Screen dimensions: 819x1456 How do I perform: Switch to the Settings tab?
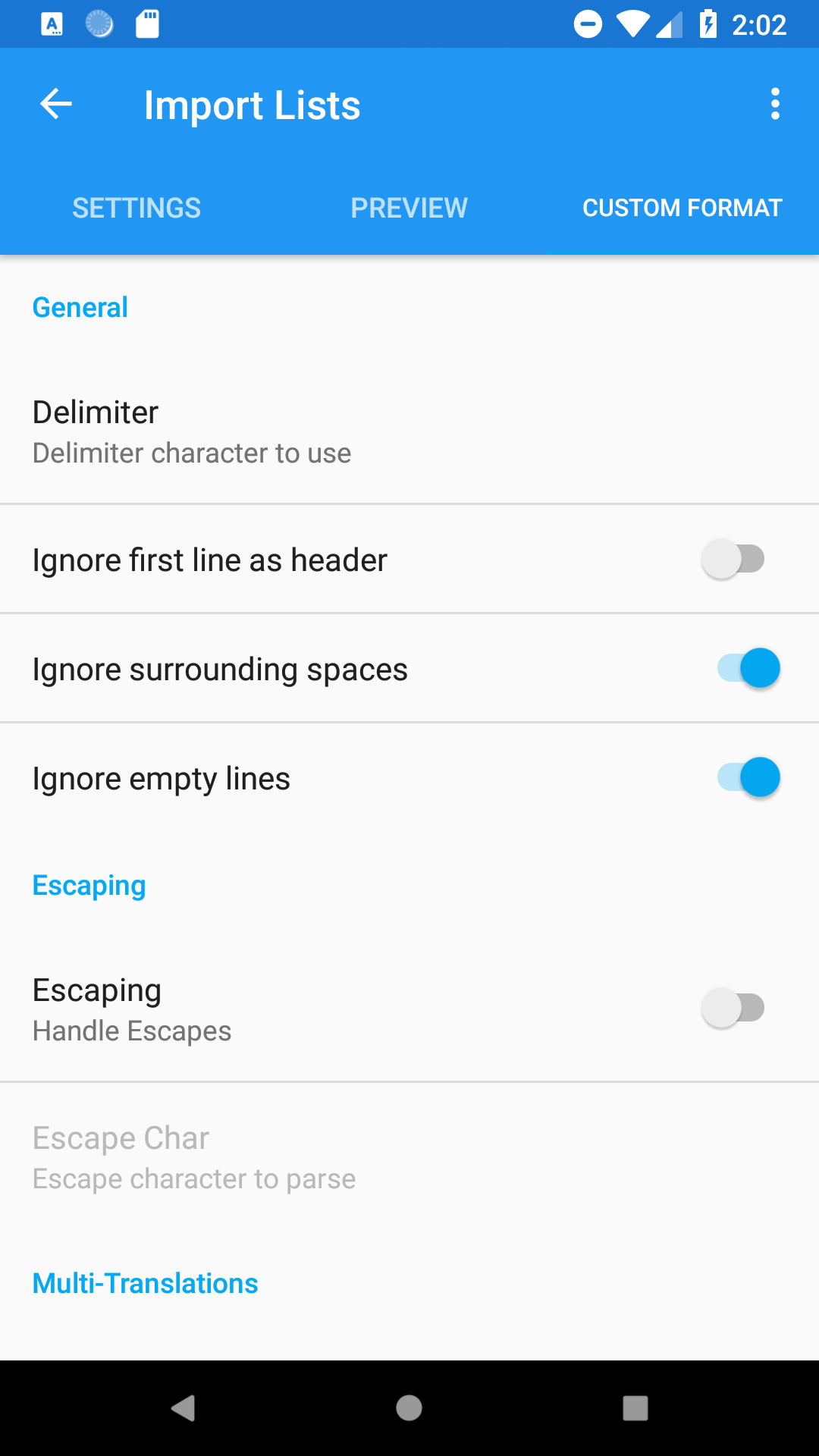136,208
